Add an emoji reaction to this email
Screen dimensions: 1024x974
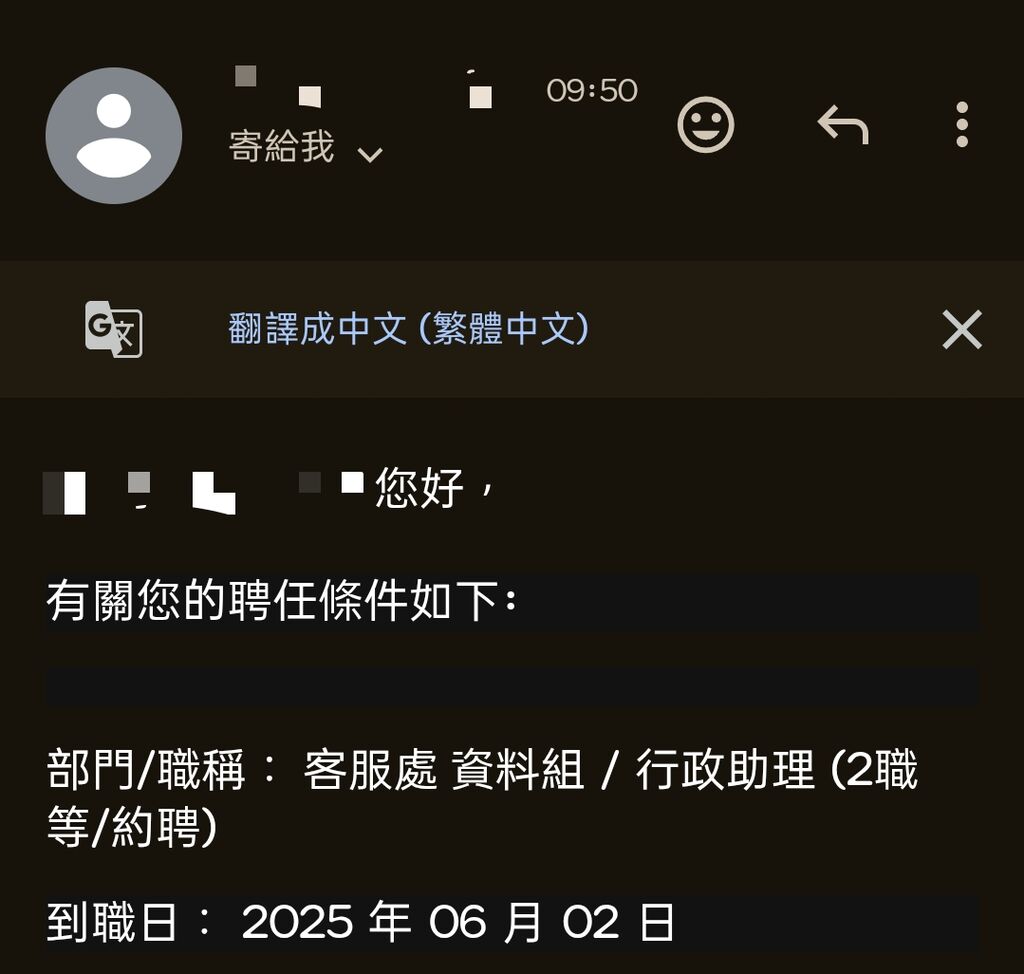(706, 125)
